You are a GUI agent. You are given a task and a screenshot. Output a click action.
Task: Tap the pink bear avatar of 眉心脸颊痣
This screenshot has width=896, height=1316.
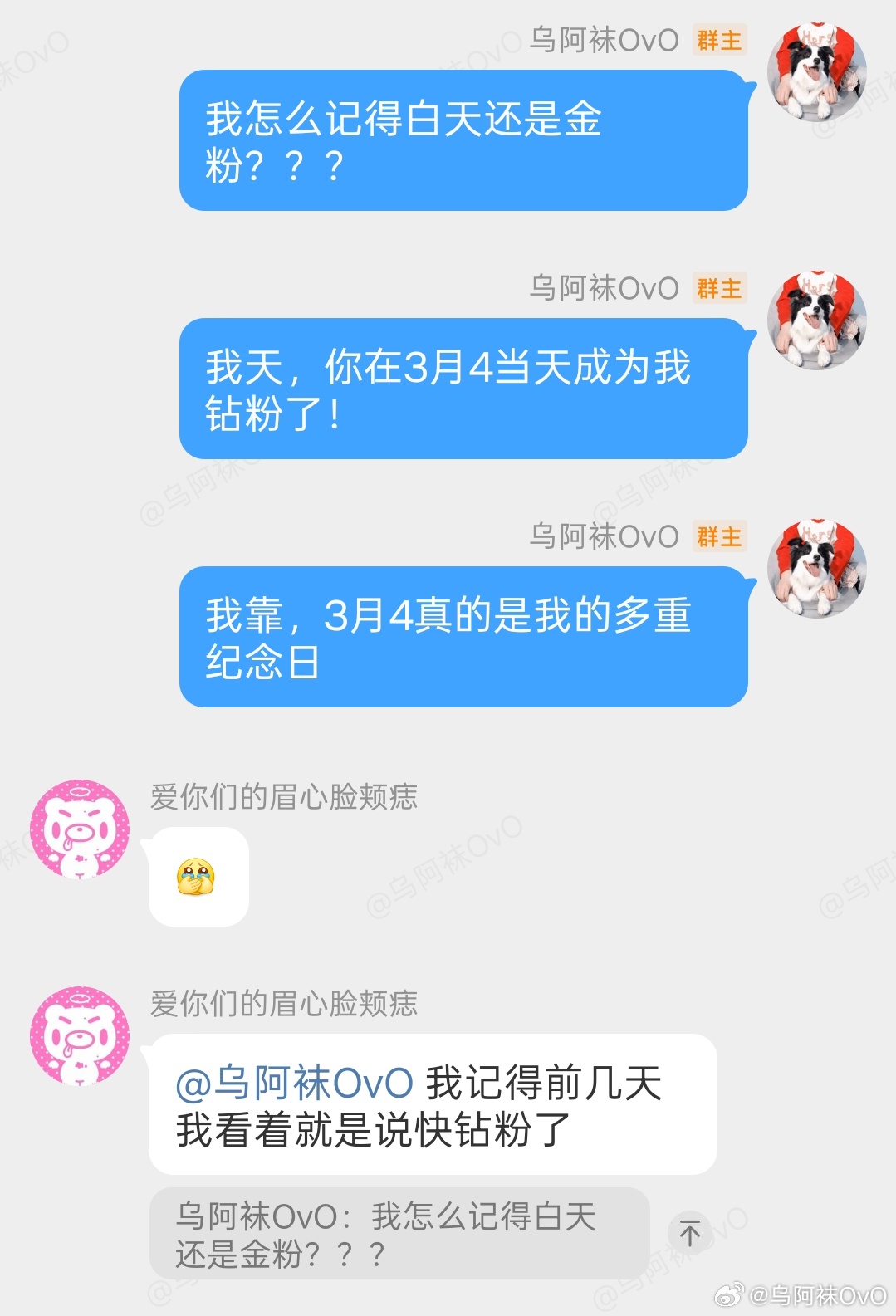(79, 830)
